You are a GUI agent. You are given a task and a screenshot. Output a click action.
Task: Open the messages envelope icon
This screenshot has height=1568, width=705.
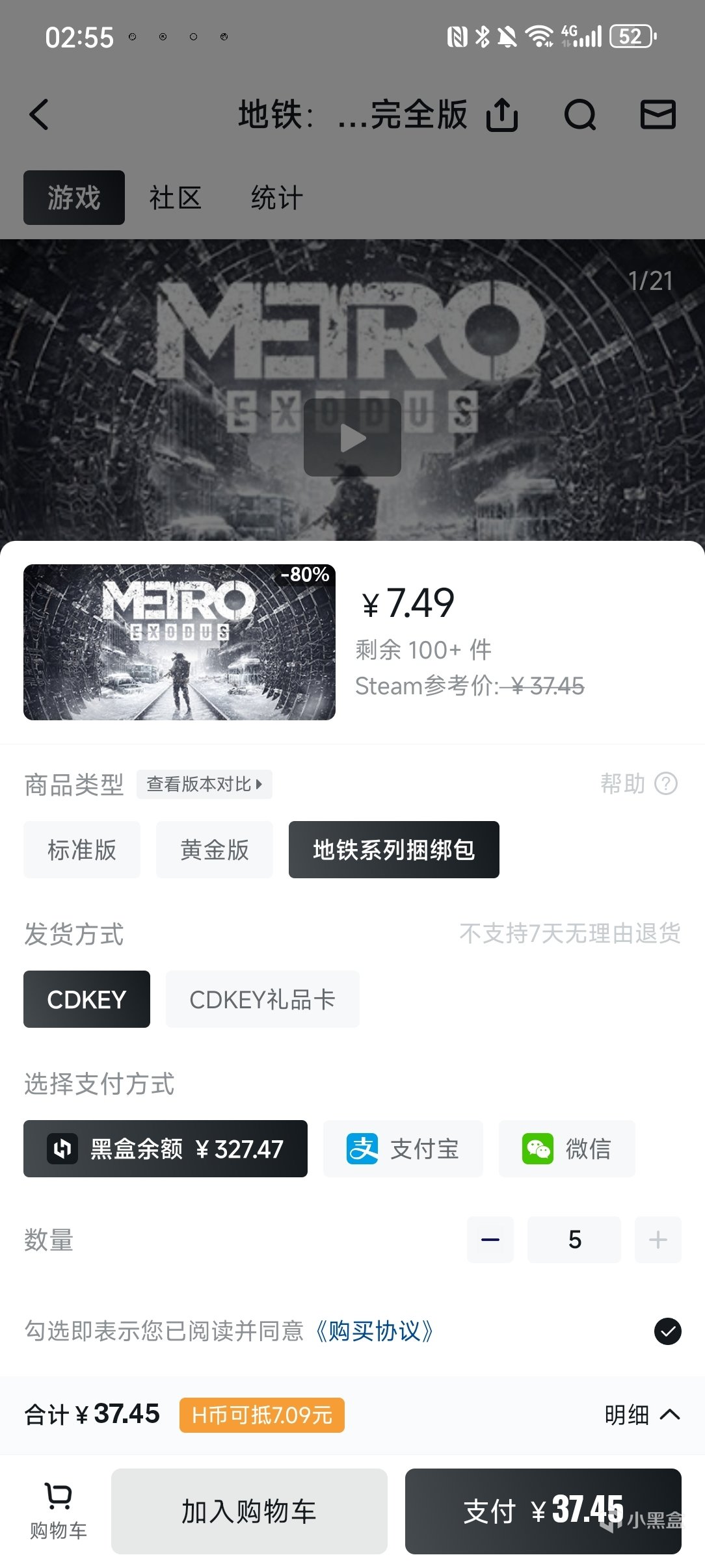click(x=658, y=115)
